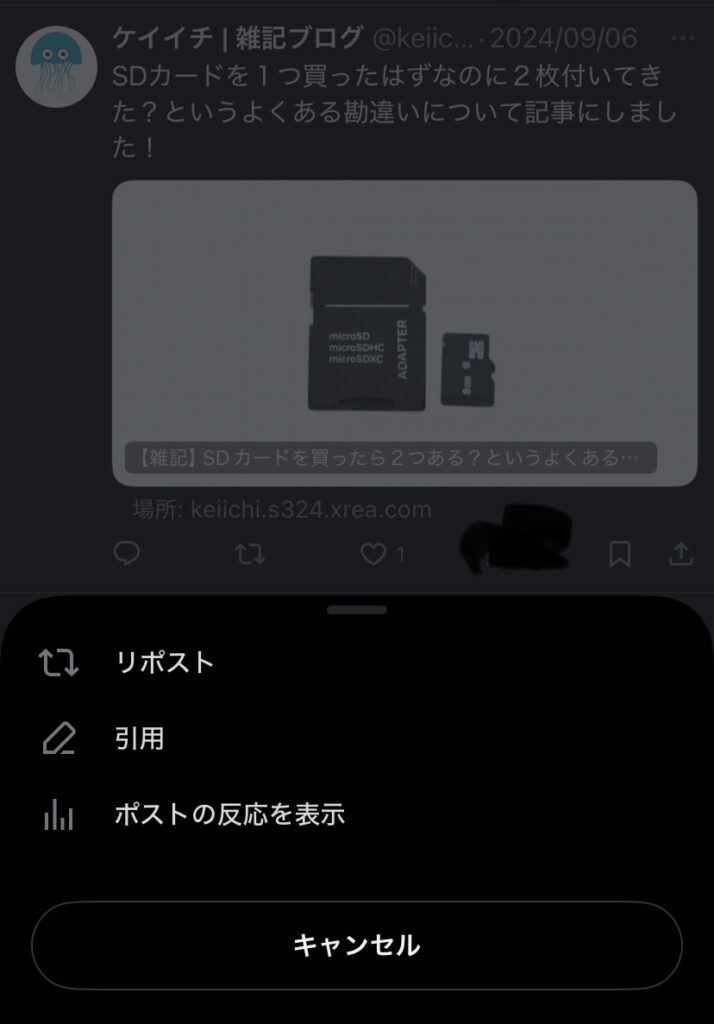Like ケイイチ's SD card post
Image resolution: width=714 pixels, height=1024 pixels.
374,554
